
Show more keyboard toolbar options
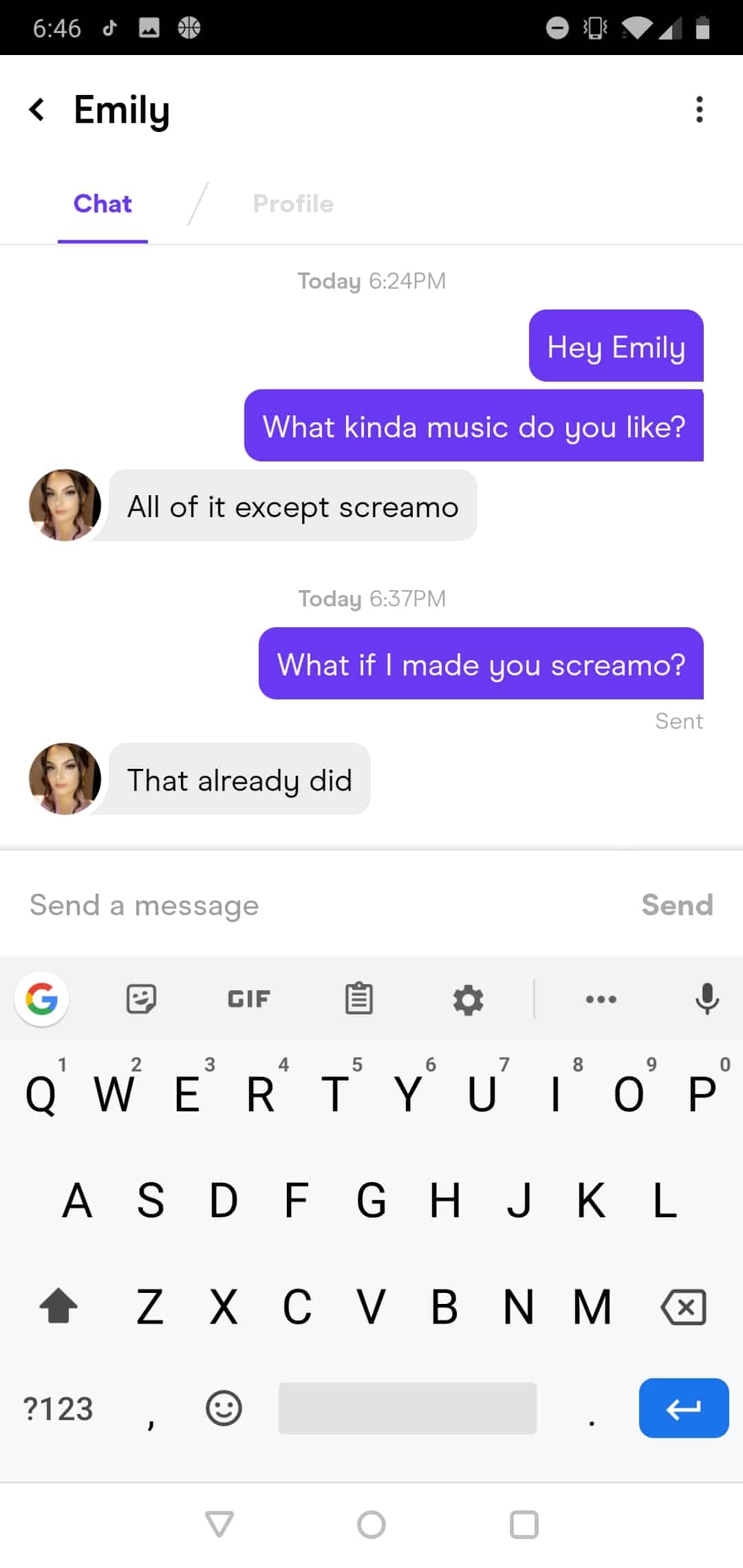click(601, 999)
